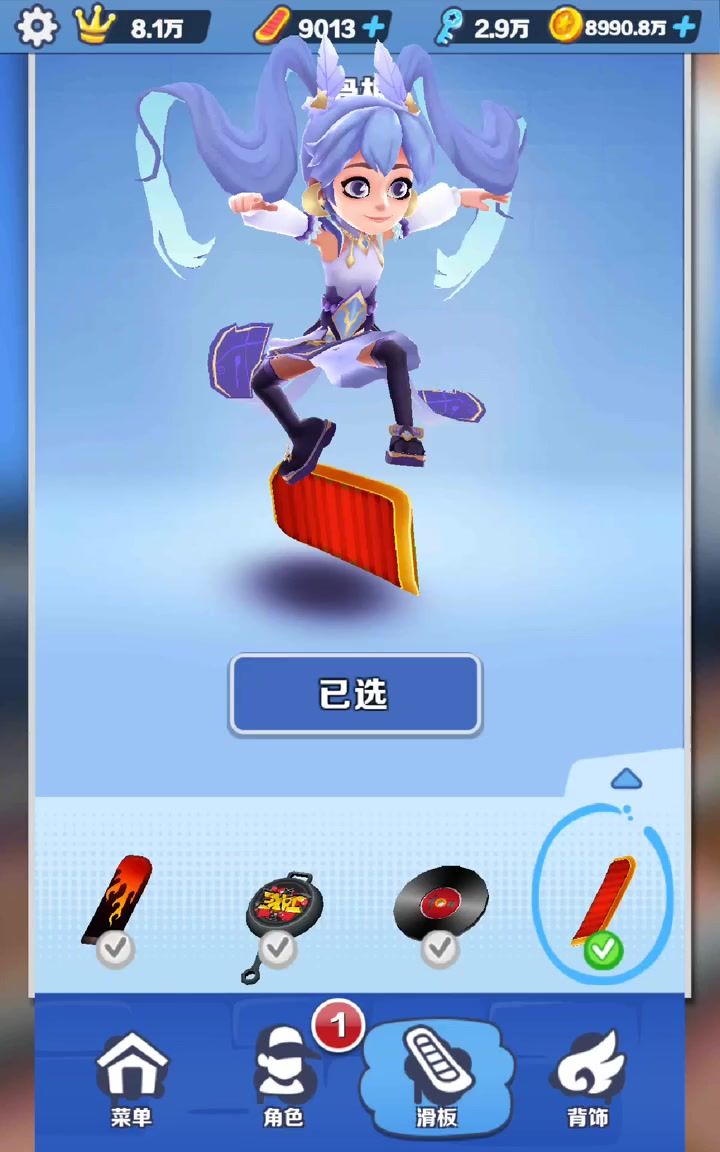Go to the 菜单 tab

132,1080
